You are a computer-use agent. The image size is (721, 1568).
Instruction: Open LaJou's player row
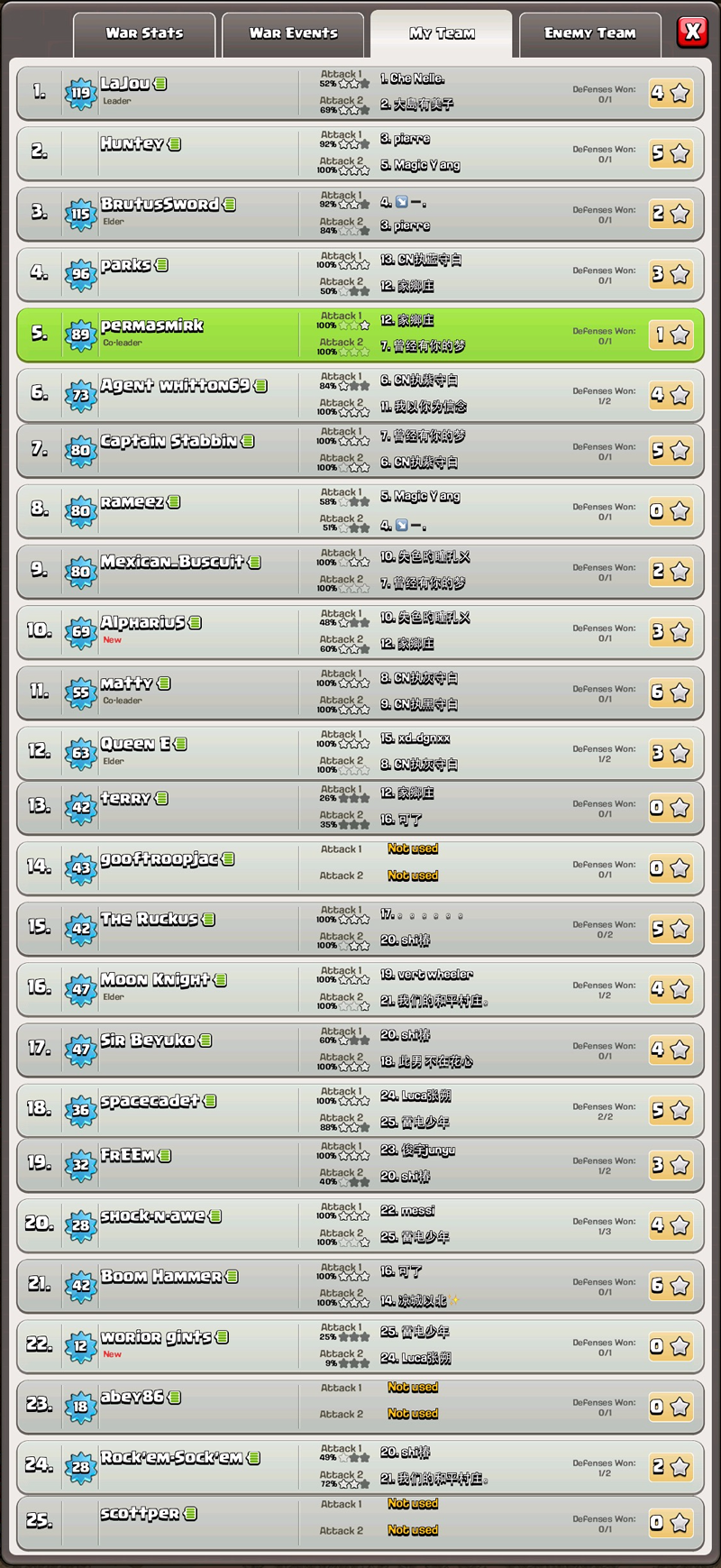click(x=360, y=92)
